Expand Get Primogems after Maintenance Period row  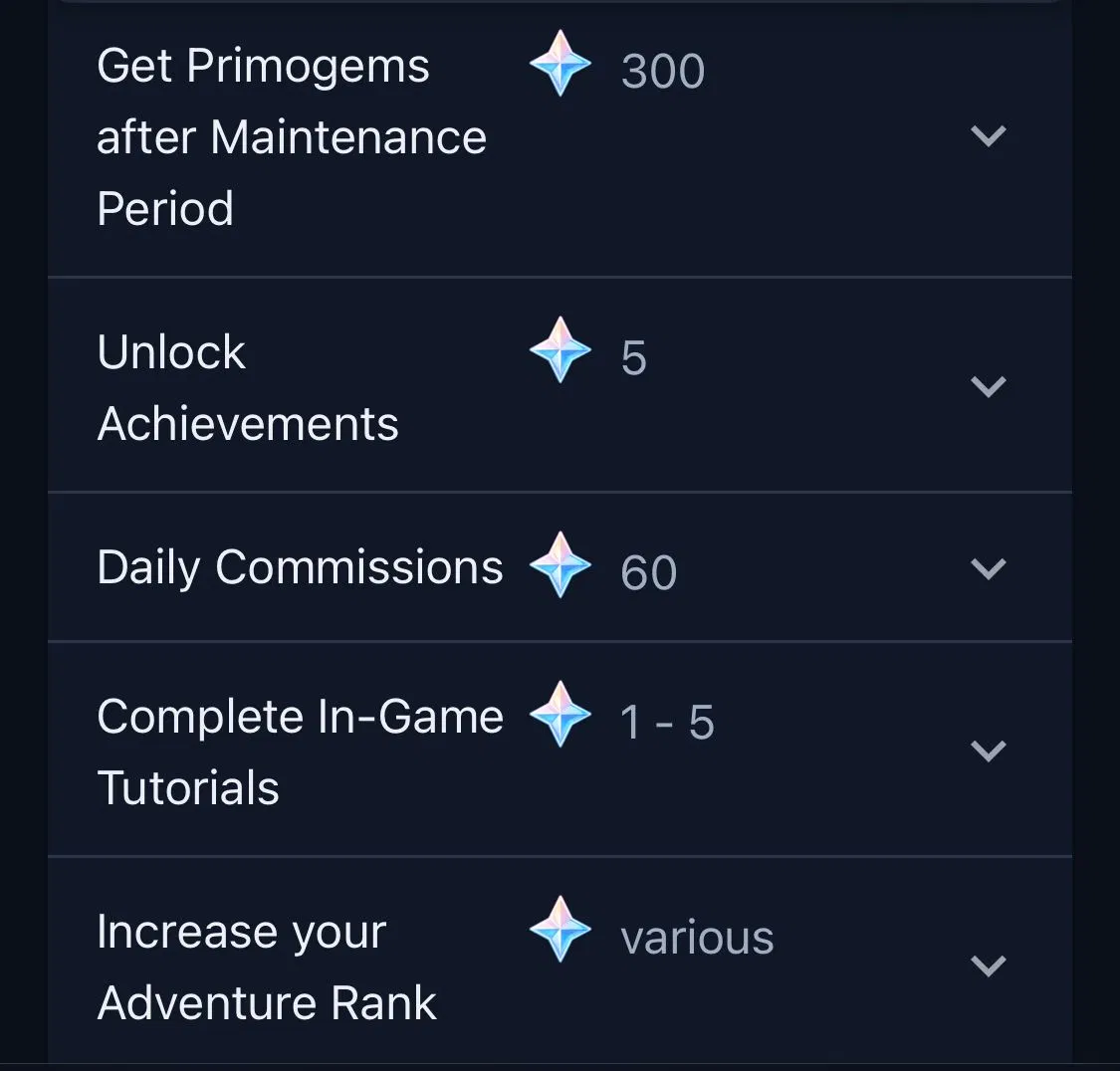click(x=988, y=135)
